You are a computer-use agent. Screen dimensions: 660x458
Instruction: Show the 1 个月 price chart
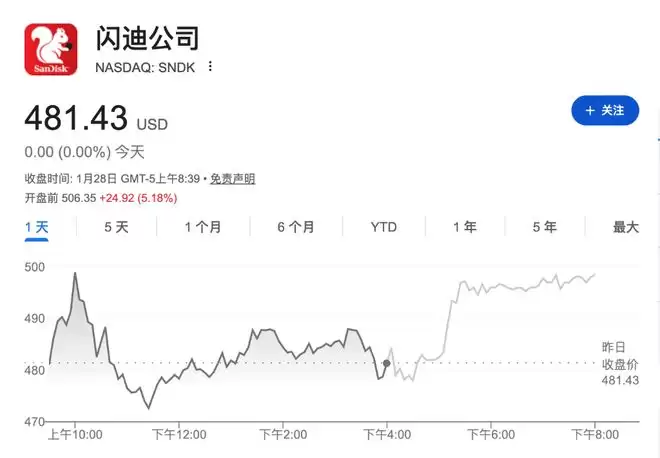point(203,227)
